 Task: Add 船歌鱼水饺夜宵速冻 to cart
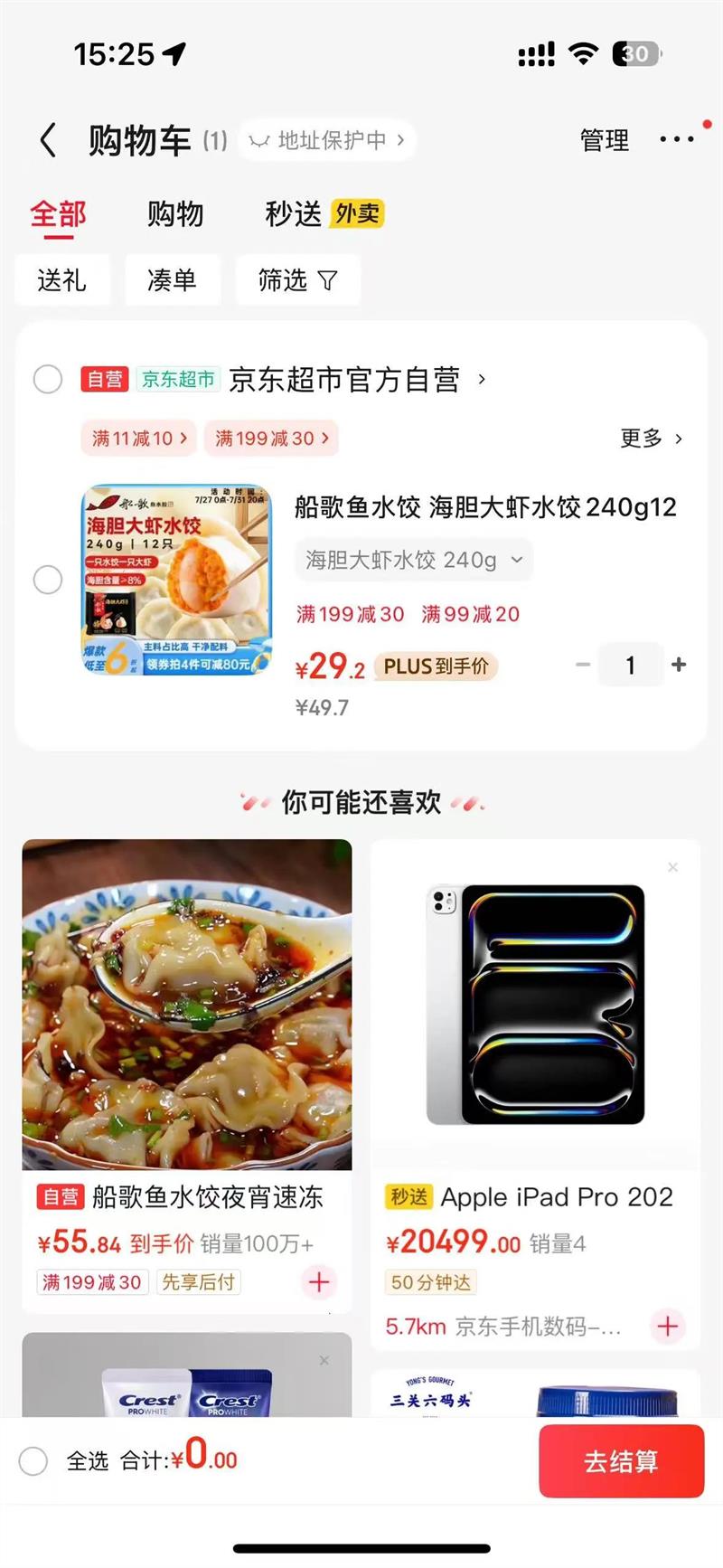318,1282
